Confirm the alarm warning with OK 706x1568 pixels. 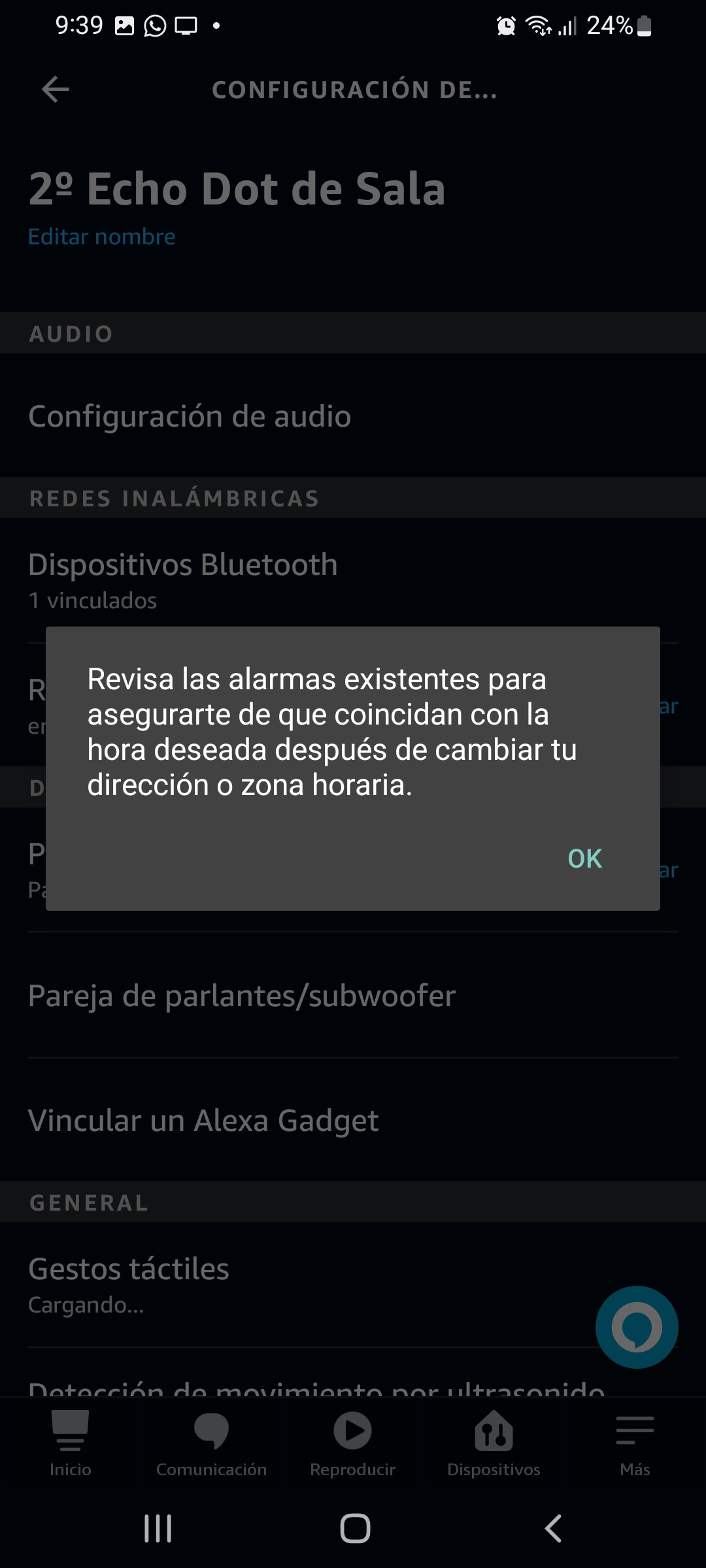coord(584,858)
